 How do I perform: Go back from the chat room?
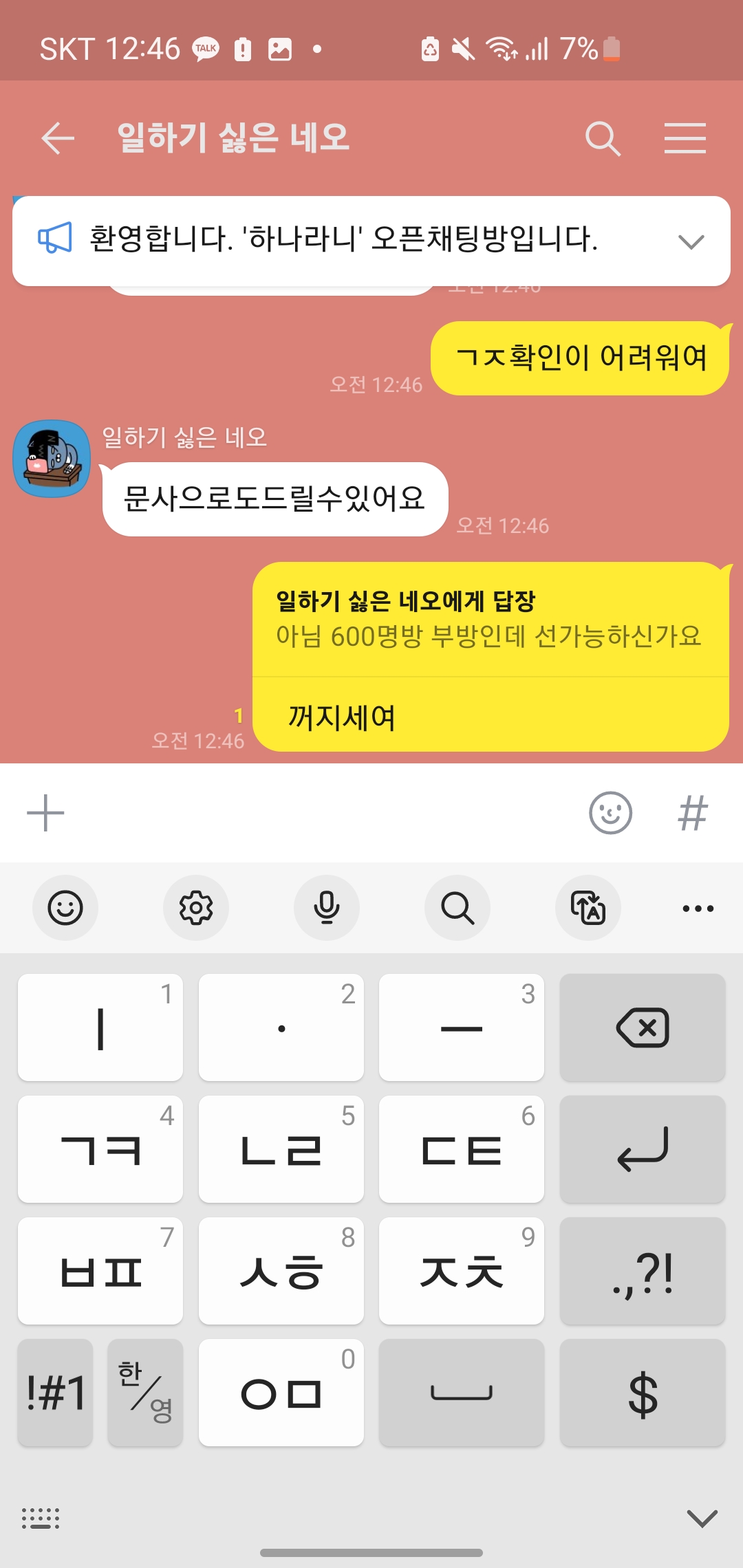58,138
